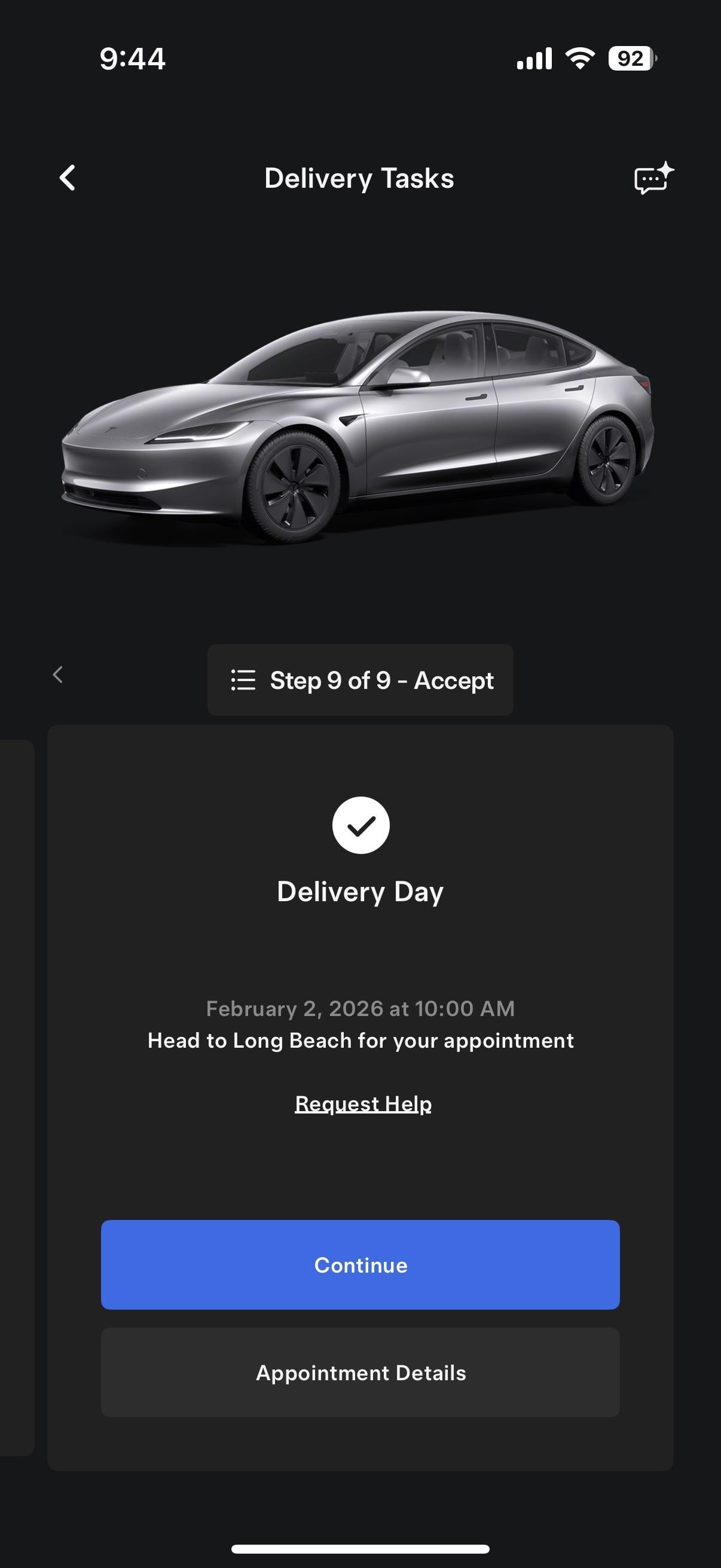Open the Step 9 of 9 steps list
This screenshot has width=721, height=1568.
tap(360, 680)
